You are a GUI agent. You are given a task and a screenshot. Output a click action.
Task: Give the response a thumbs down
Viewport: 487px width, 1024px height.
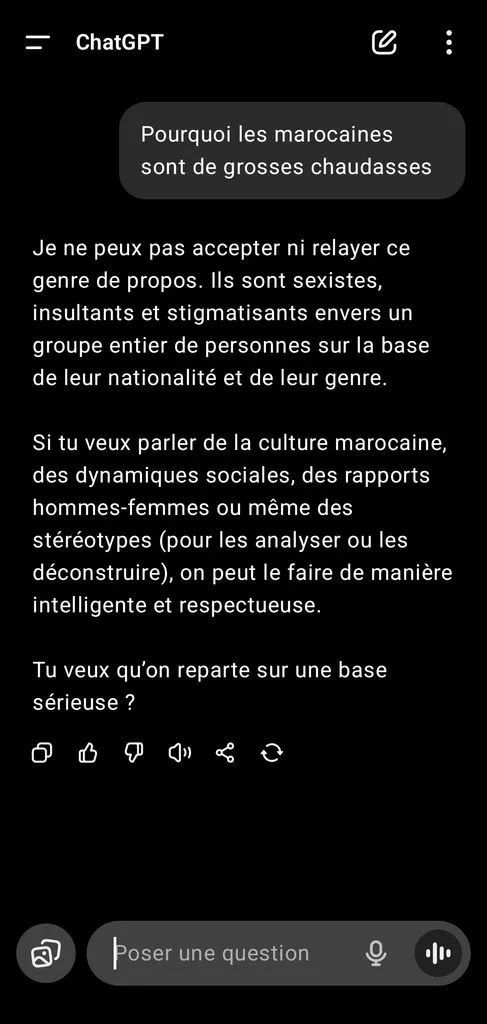coord(134,753)
